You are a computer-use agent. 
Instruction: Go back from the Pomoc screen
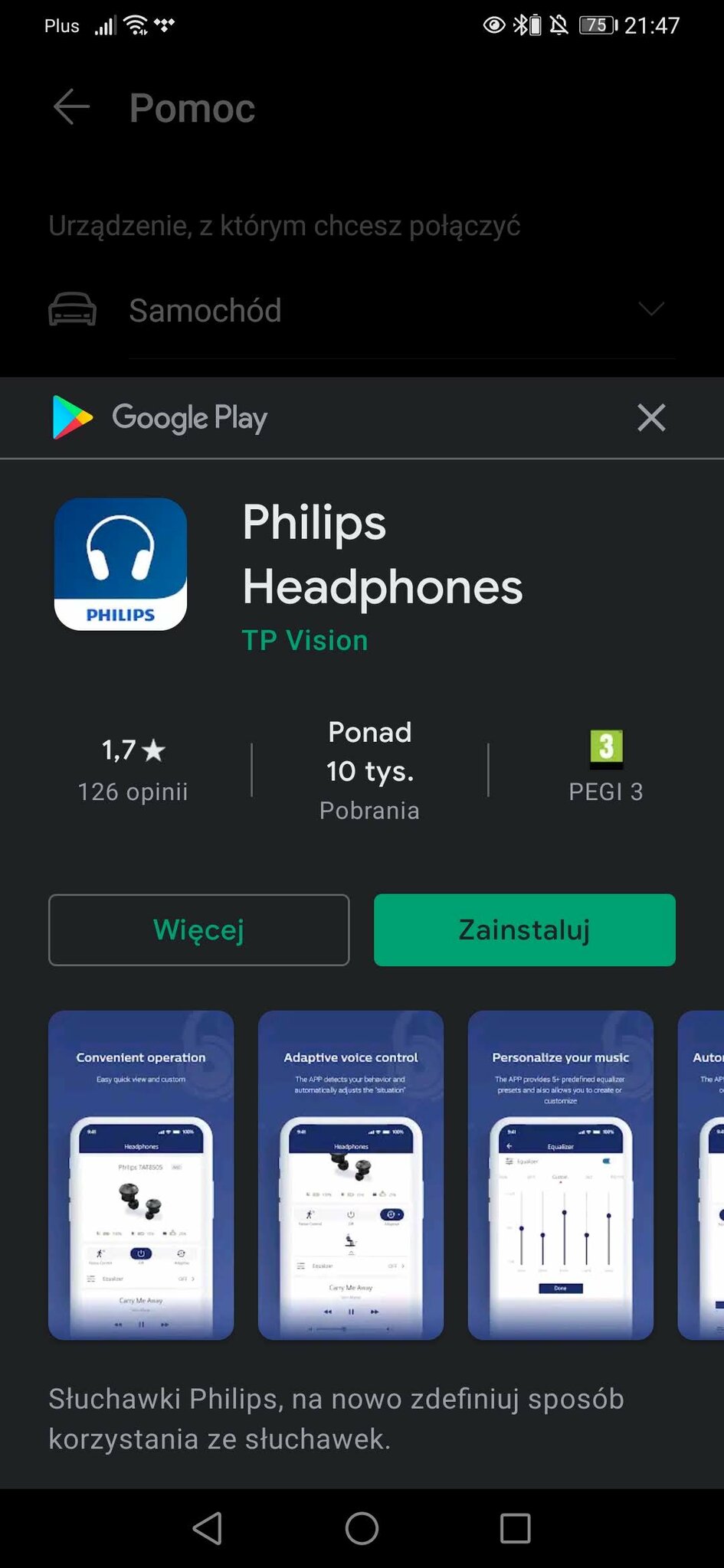(x=72, y=107)
